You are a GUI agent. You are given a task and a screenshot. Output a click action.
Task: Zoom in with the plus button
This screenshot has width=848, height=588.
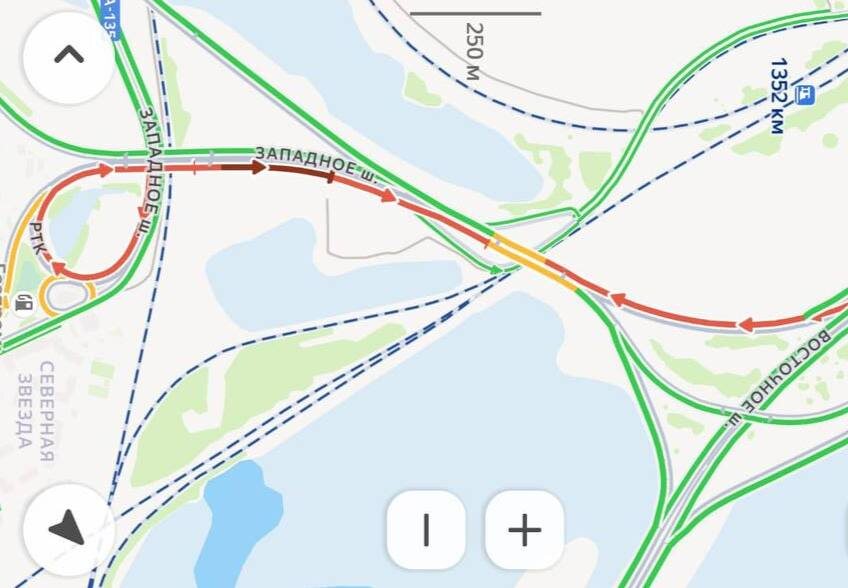(524, 530)
